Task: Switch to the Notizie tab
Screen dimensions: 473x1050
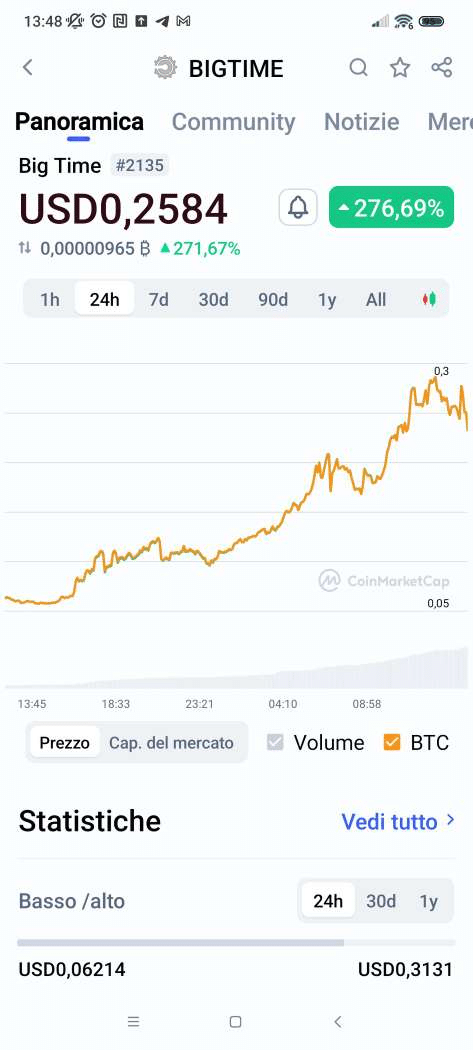Action: [x=361, y=122]
